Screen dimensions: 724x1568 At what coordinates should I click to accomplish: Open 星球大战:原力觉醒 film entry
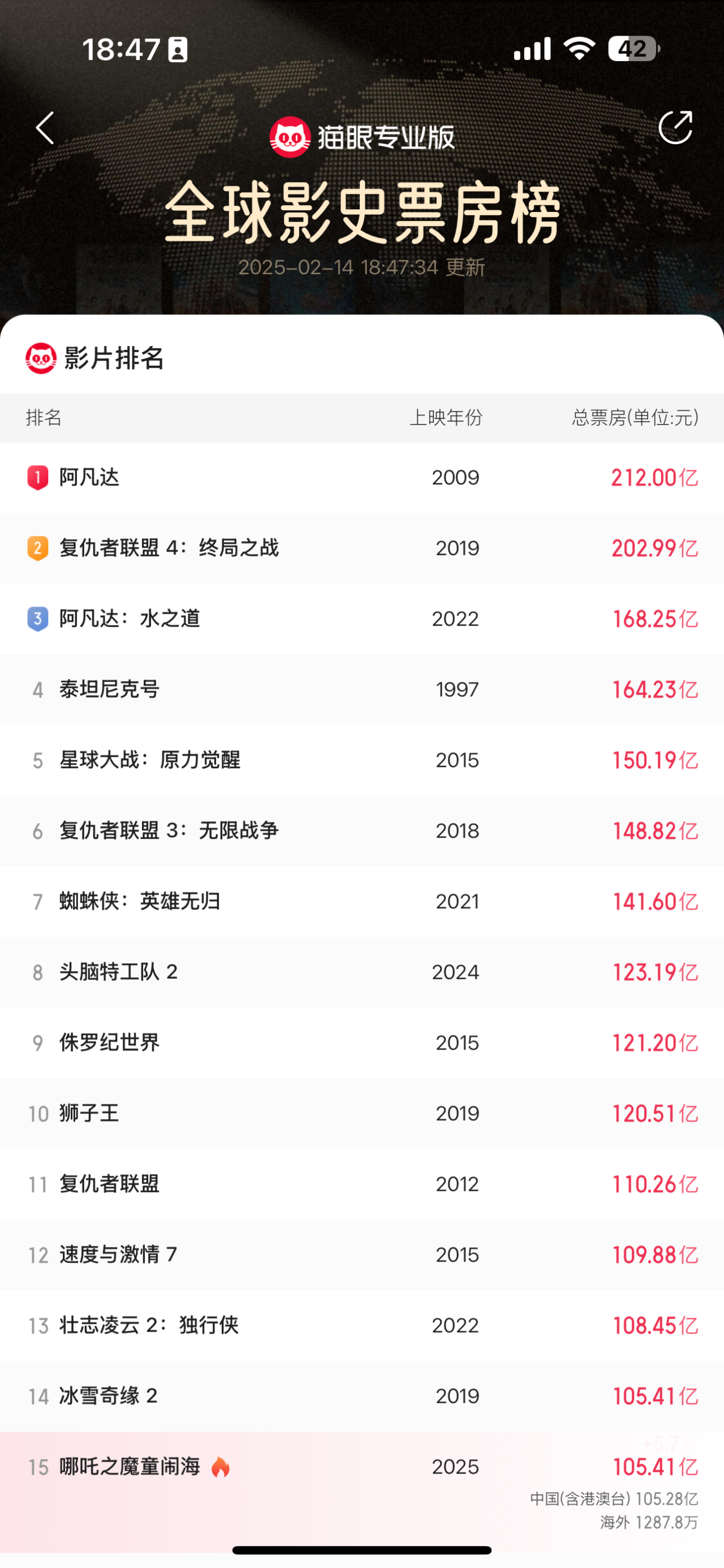[361, 760]
